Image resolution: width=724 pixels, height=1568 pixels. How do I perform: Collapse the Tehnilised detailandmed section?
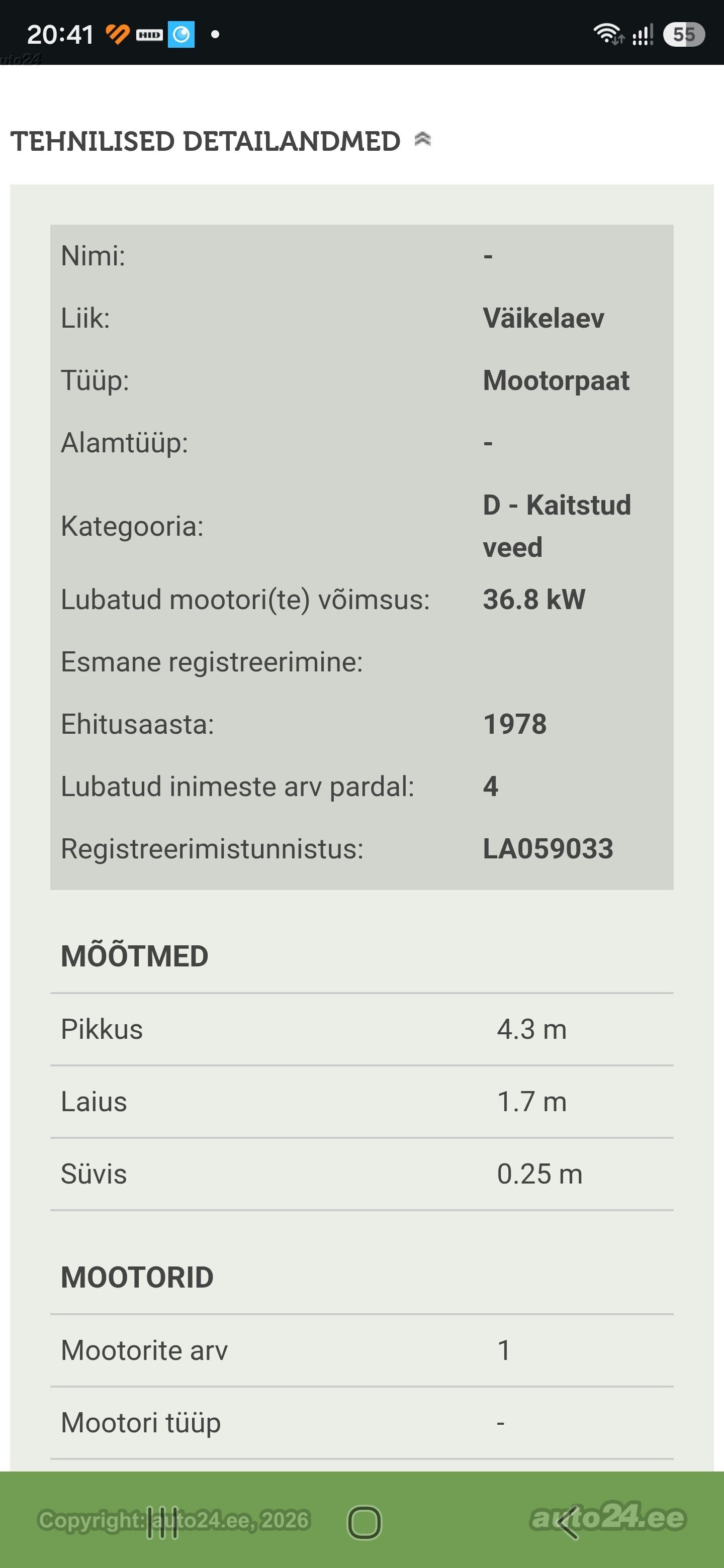click(422, 140)
